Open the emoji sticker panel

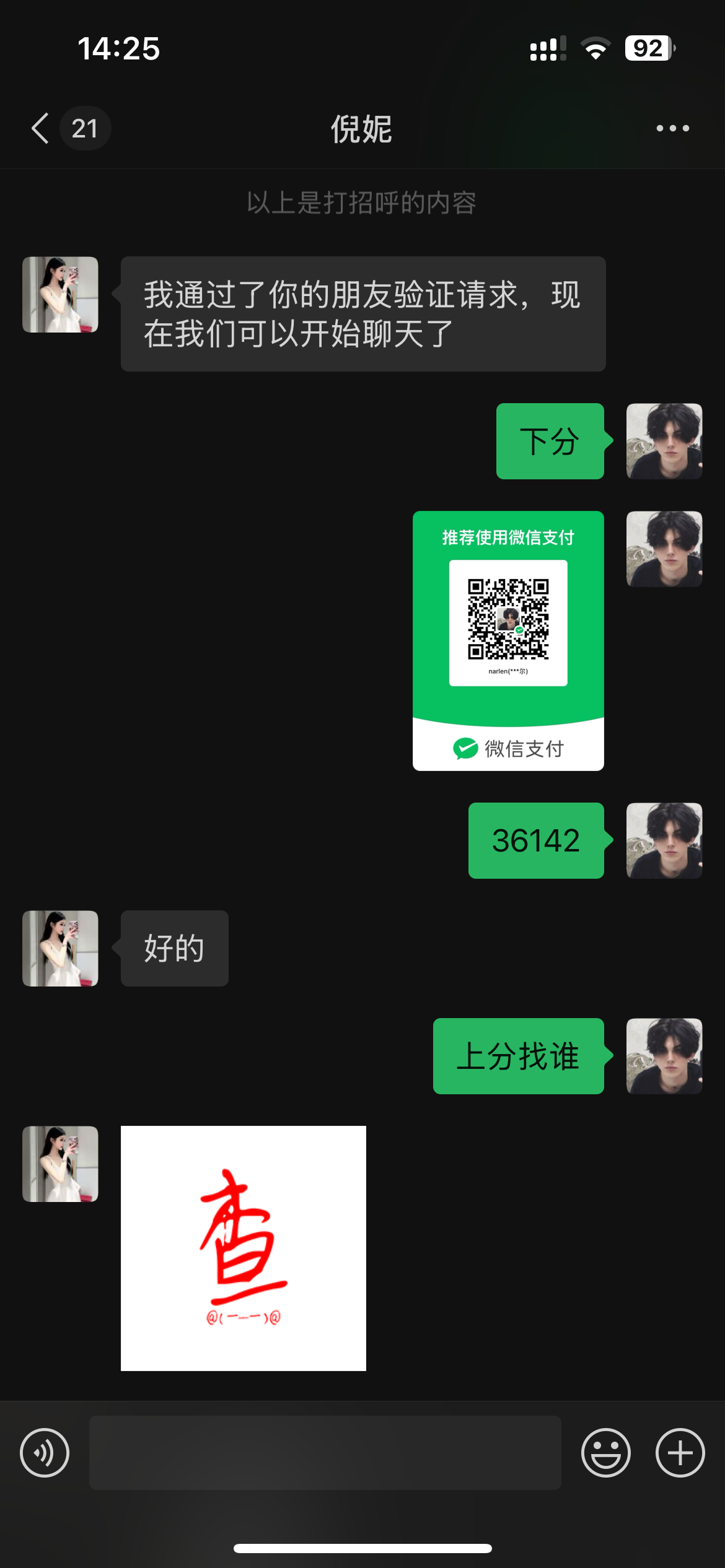pyautogui.click(x=605, y=1453)
